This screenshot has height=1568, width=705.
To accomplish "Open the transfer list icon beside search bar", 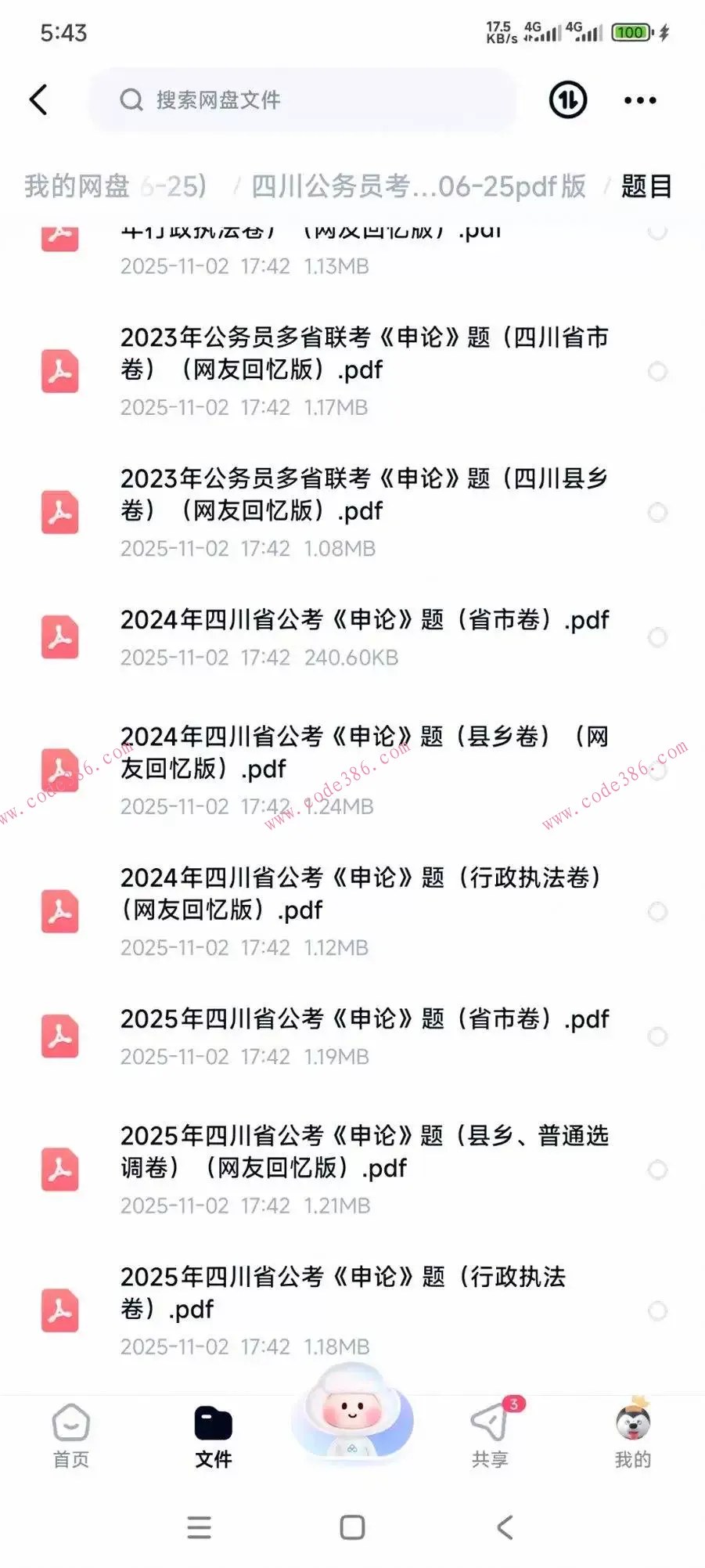I will click(567, 100).
